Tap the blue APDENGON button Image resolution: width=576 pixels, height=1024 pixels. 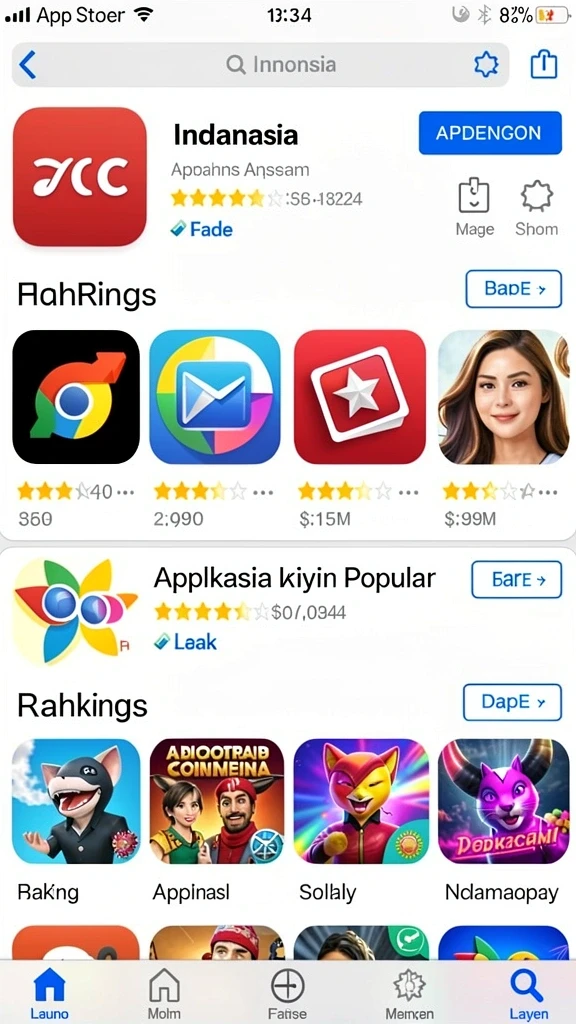(x=490, y=133)
